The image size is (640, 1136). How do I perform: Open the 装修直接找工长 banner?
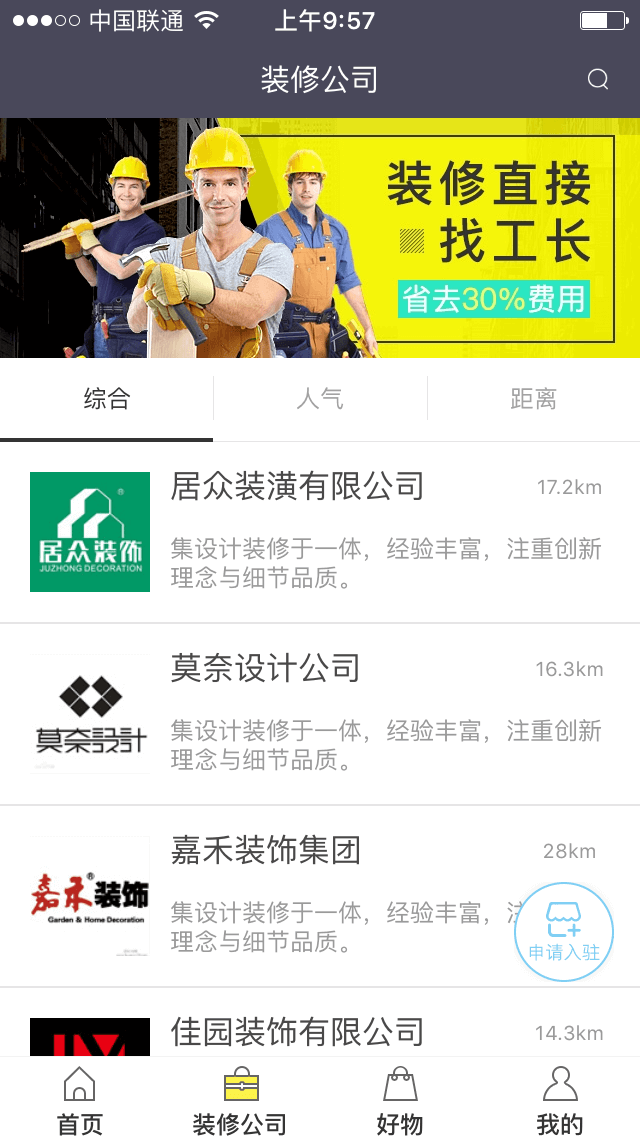320,238
